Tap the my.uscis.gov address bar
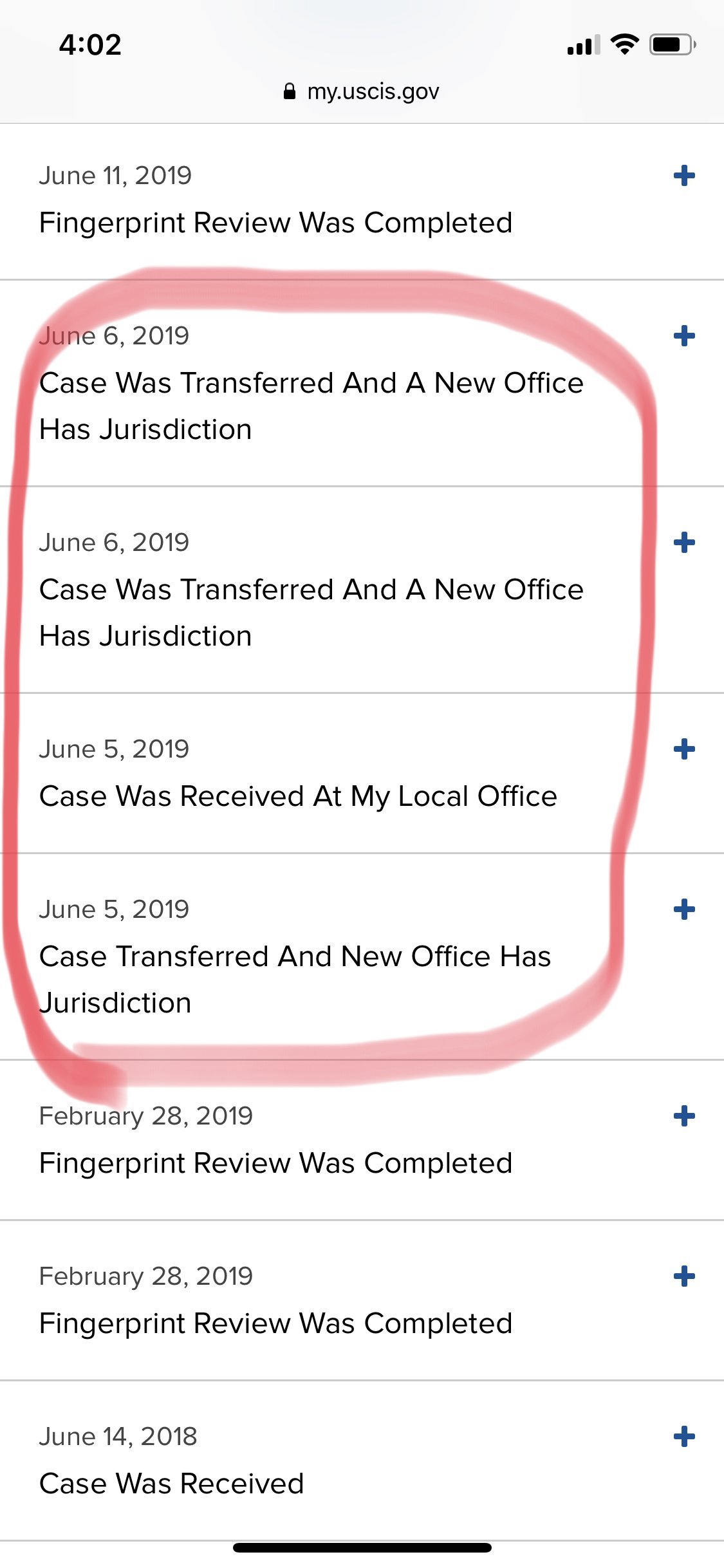The image size is (724, 1568). [362, 92]
